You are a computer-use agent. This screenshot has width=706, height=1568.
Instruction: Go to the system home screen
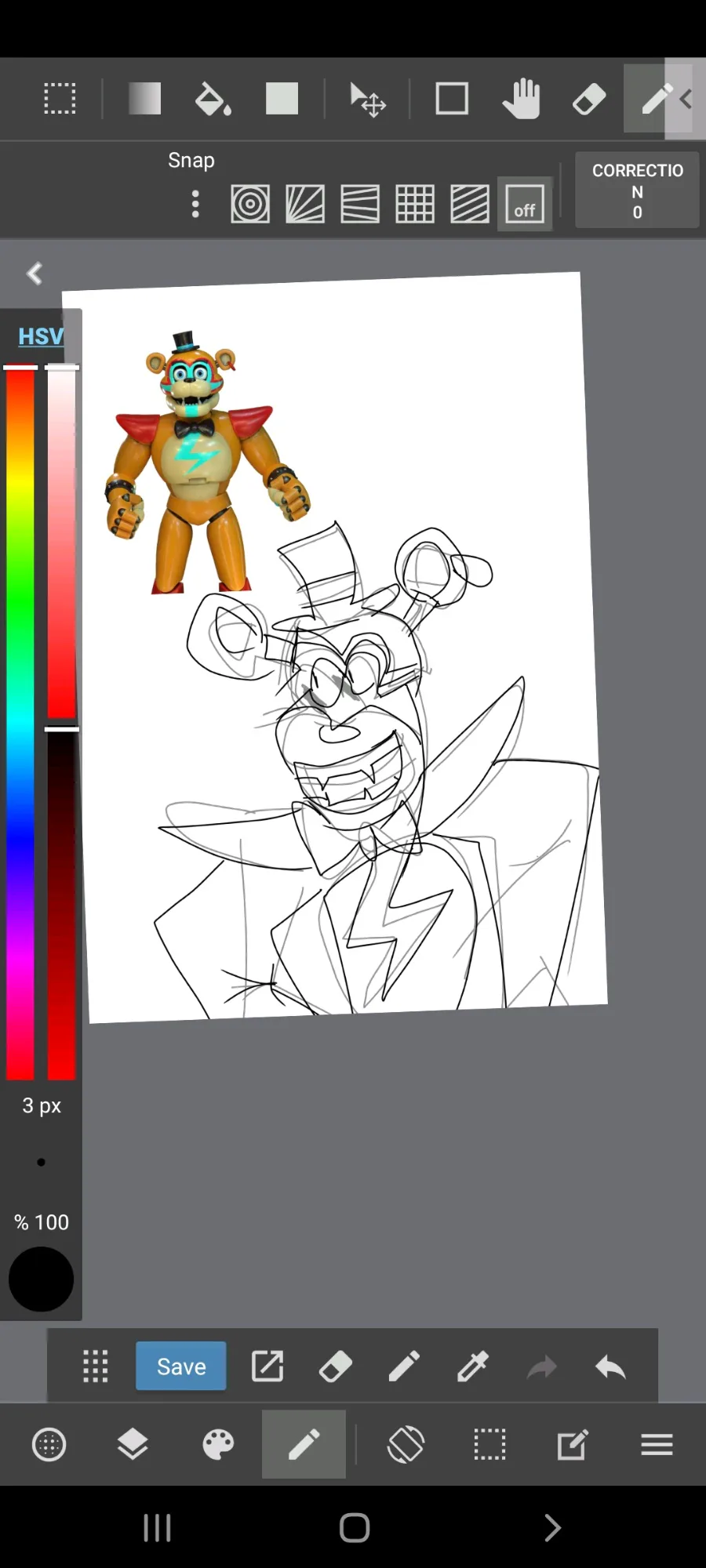click(355, 1527)
